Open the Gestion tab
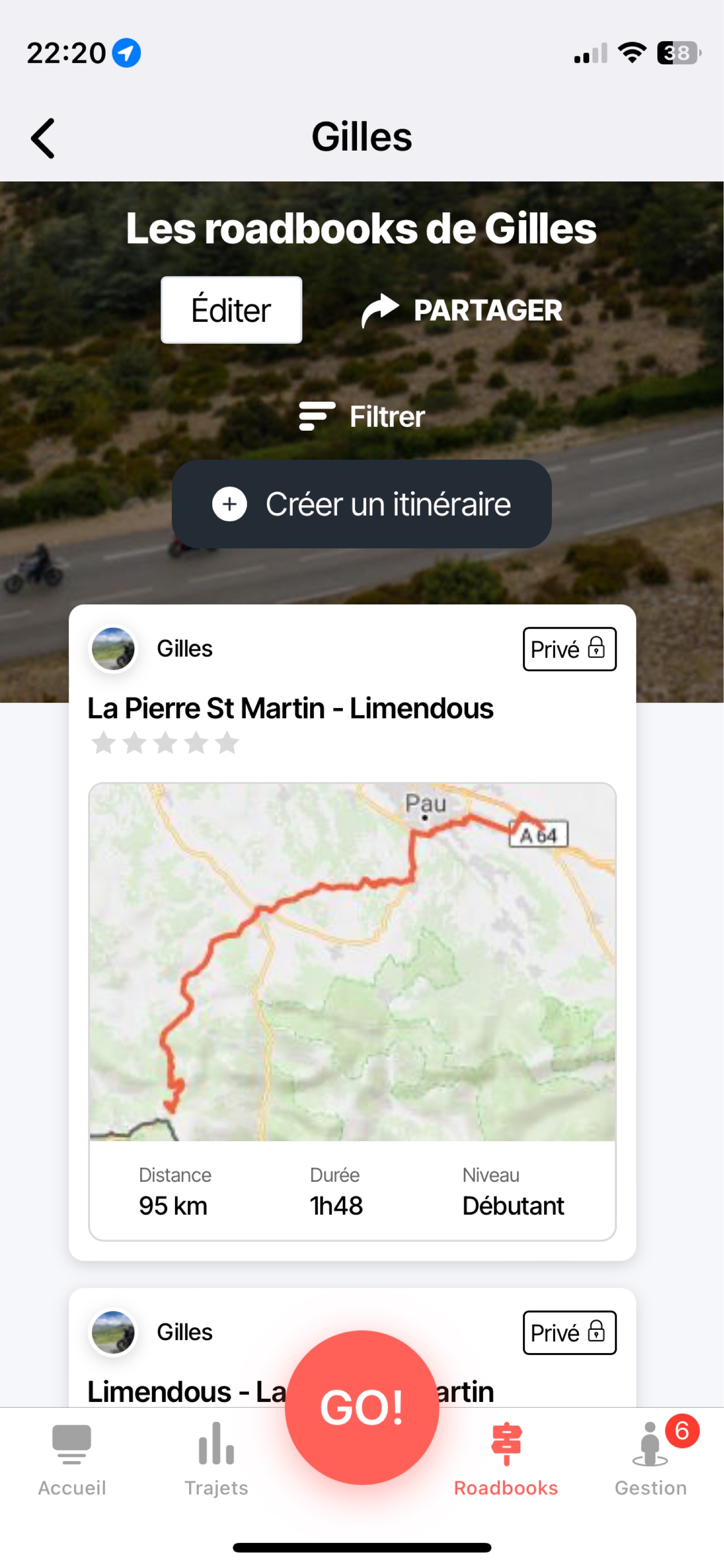 coord(650,1460)
